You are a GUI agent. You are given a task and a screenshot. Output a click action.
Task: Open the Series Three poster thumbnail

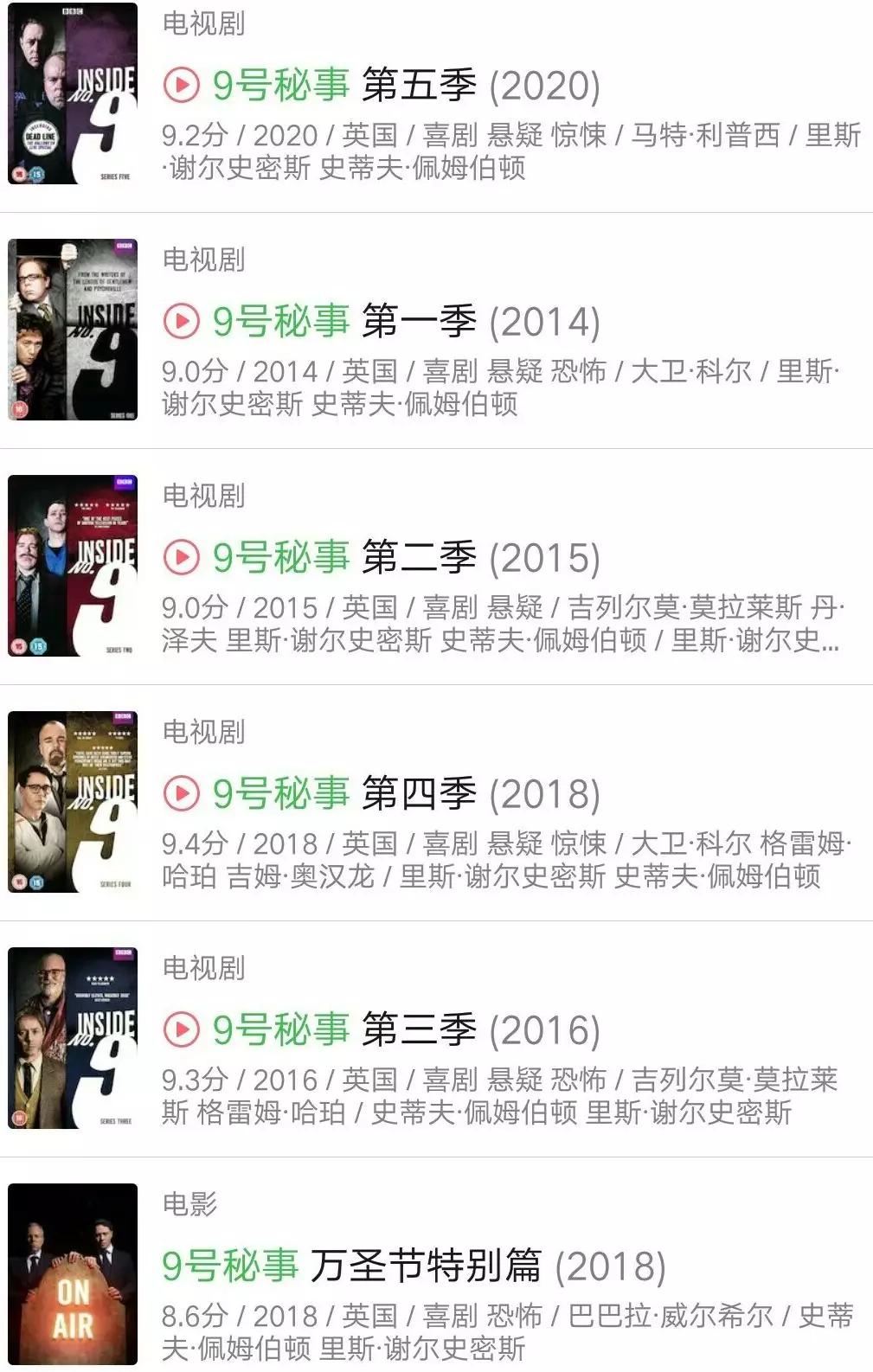pyautogui.click(x=74, y=1038)
